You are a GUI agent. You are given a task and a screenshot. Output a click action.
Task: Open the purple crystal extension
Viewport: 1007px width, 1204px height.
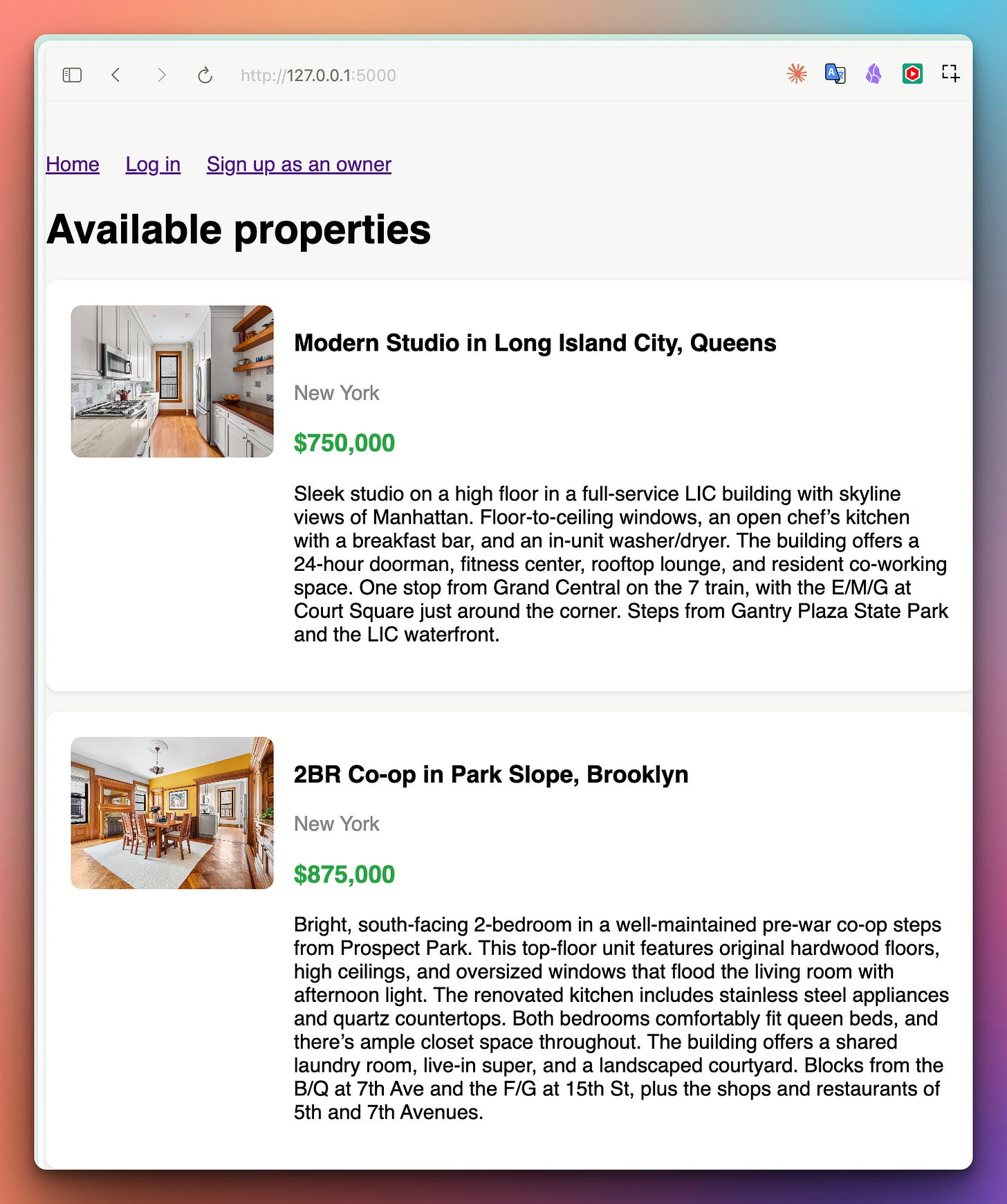[x=874, y=73]
